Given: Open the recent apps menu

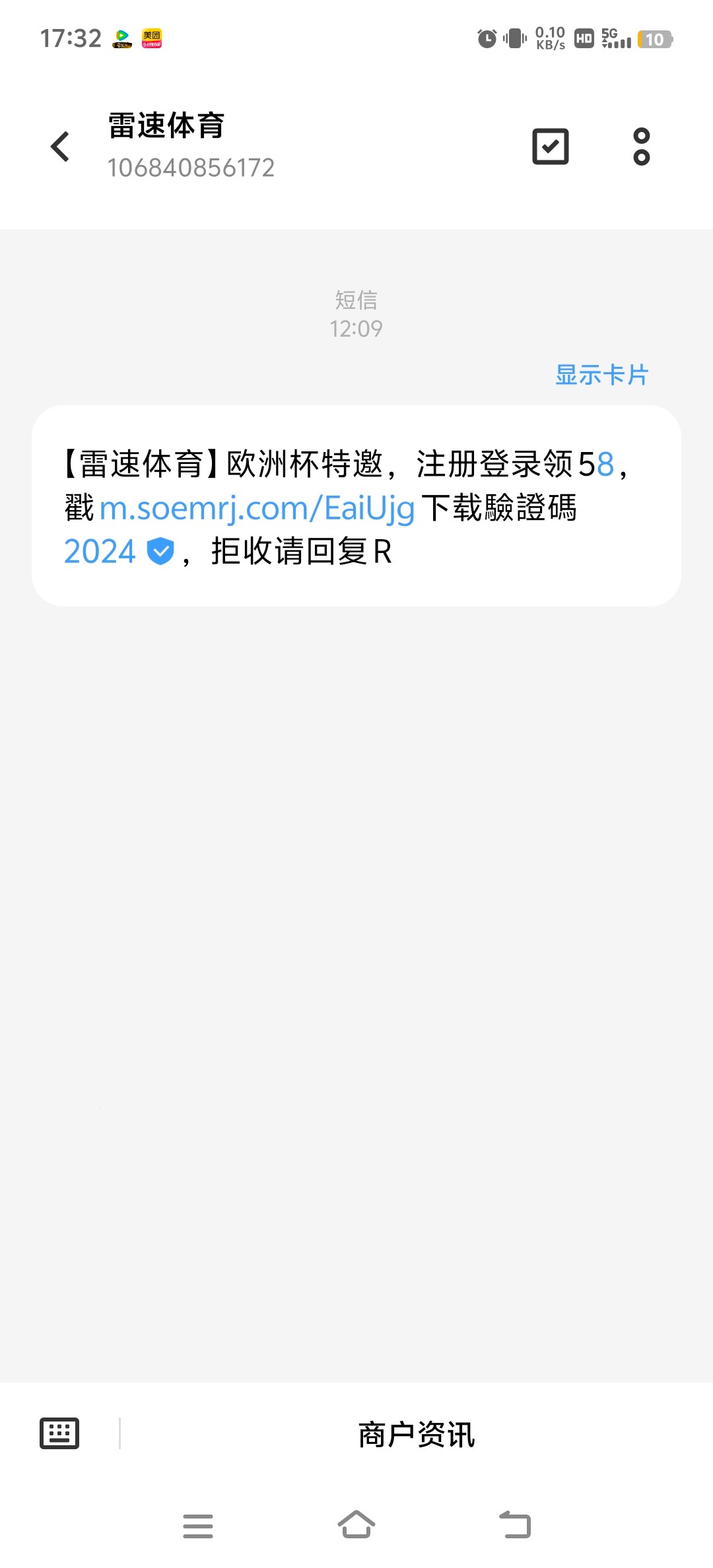Looking at the screenshot, I should pyautogui.click(x=198, y=1526).
